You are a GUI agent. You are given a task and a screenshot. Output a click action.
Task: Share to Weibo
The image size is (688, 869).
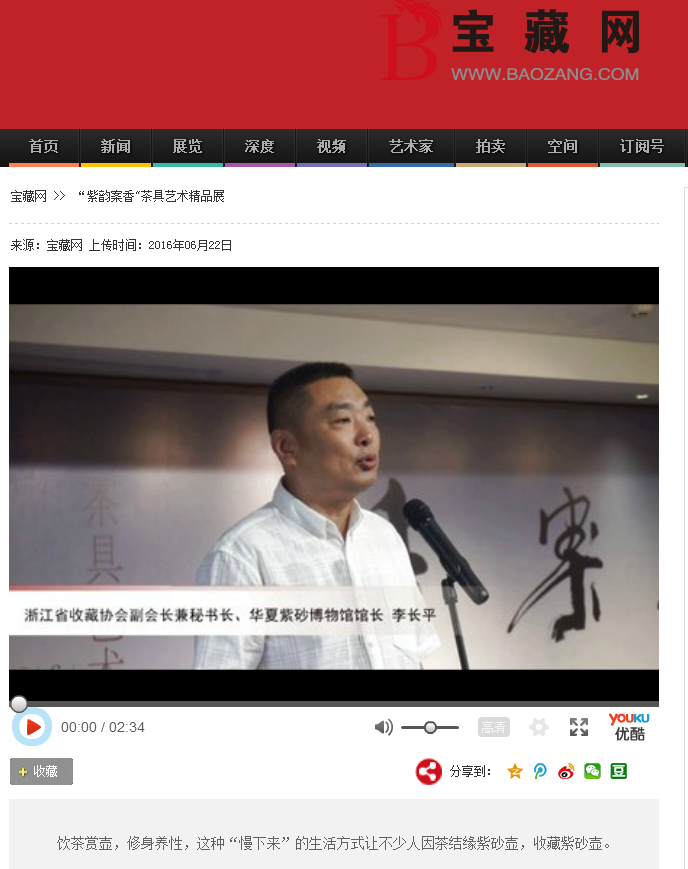[566, 771]
